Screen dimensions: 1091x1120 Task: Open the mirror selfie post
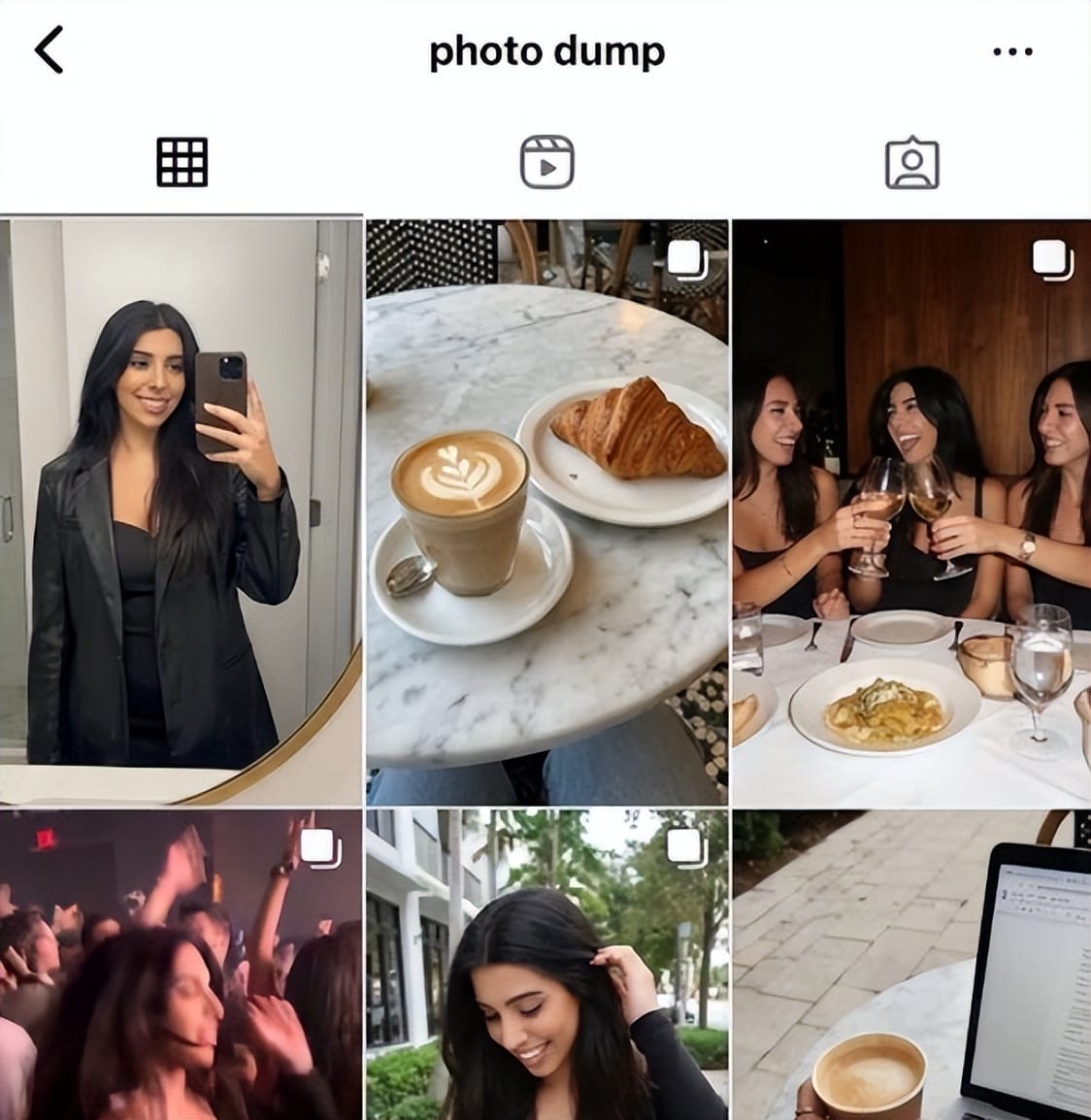[x=181, y=512]
